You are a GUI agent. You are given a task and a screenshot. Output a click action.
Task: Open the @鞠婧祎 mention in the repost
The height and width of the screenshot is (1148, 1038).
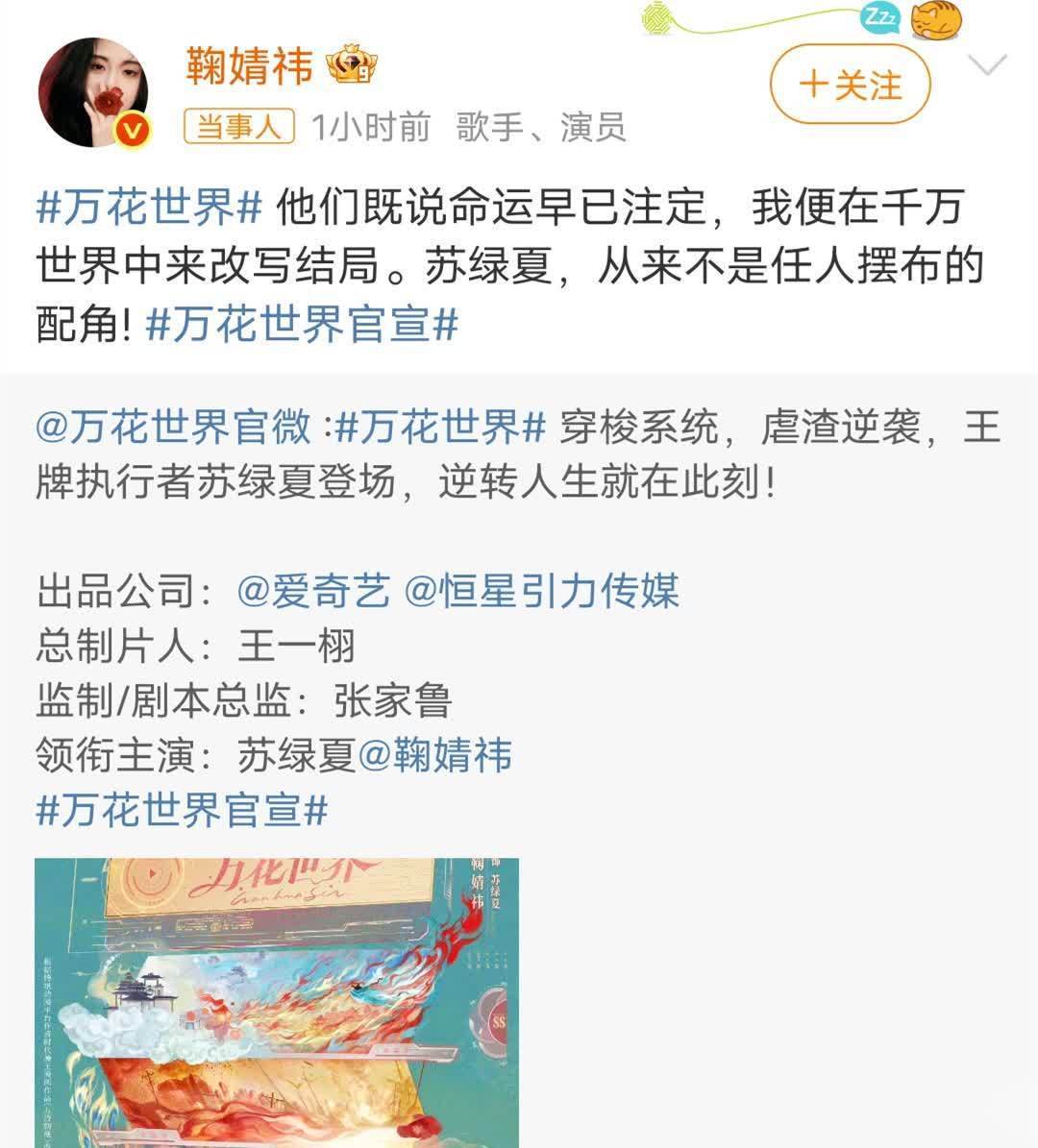pos(434,755)
